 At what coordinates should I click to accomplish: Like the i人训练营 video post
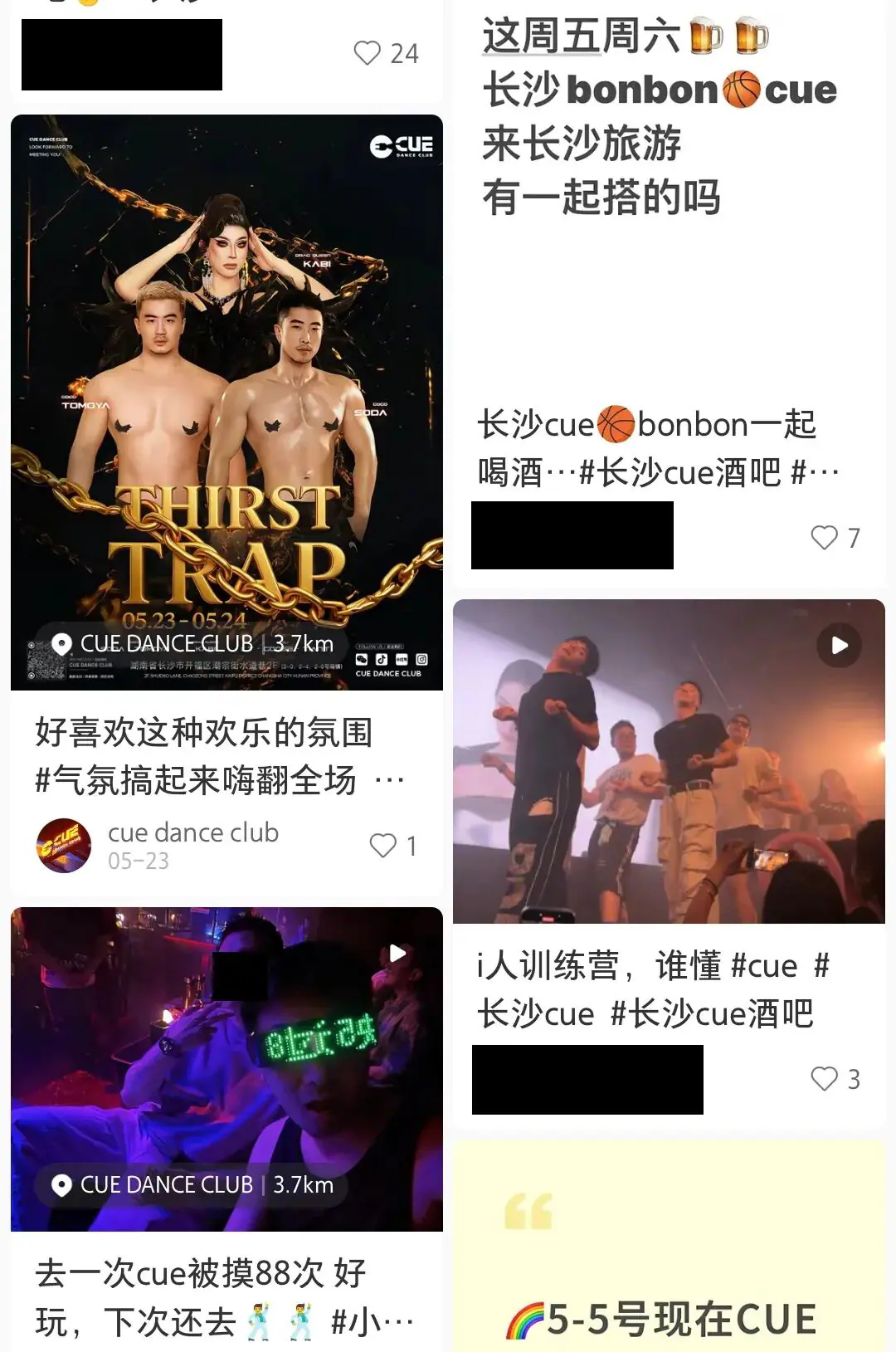click(x=822, y=1079)
